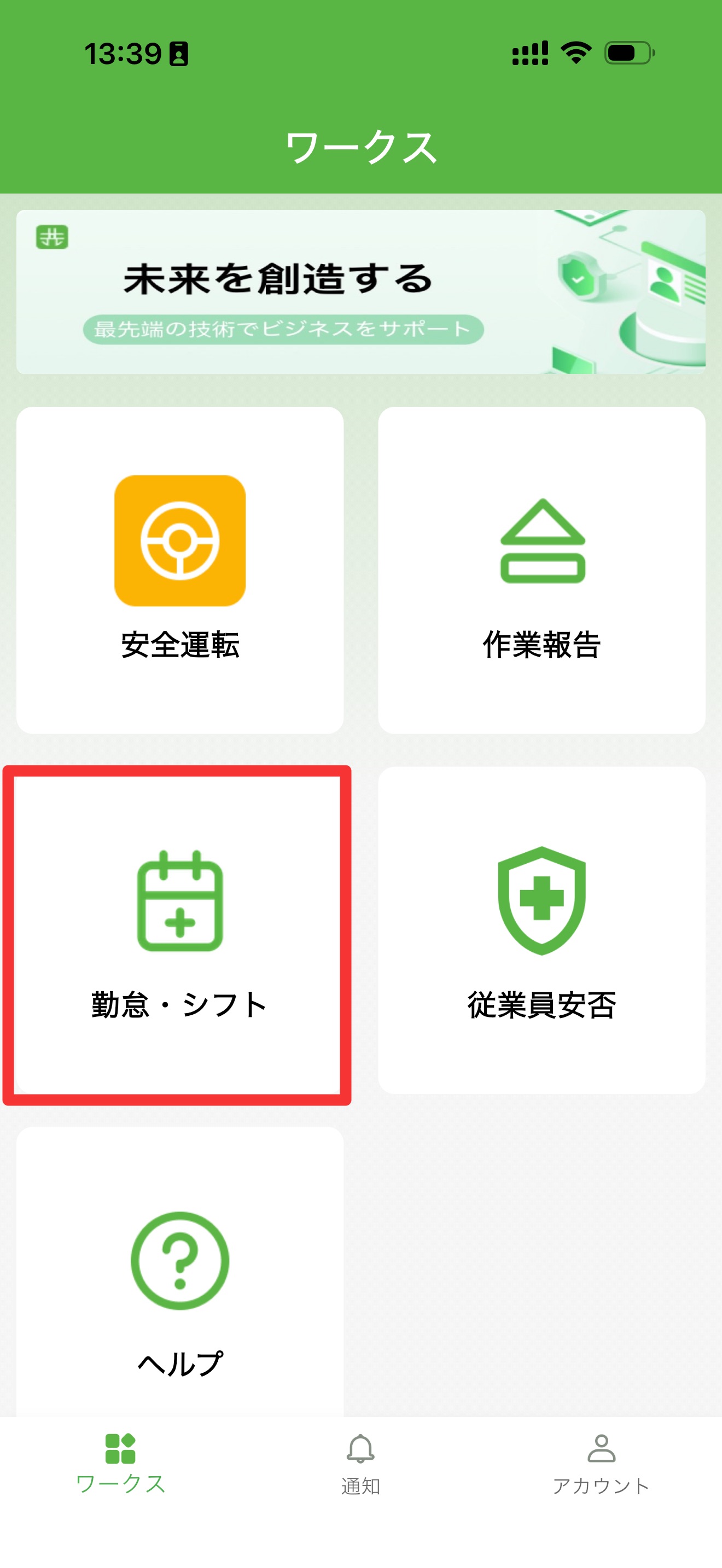Image resolution: width=722 pixels, height=1568 pixels.
Task: Open the ヘルプ card
Action: click(x=179, y=1284)
